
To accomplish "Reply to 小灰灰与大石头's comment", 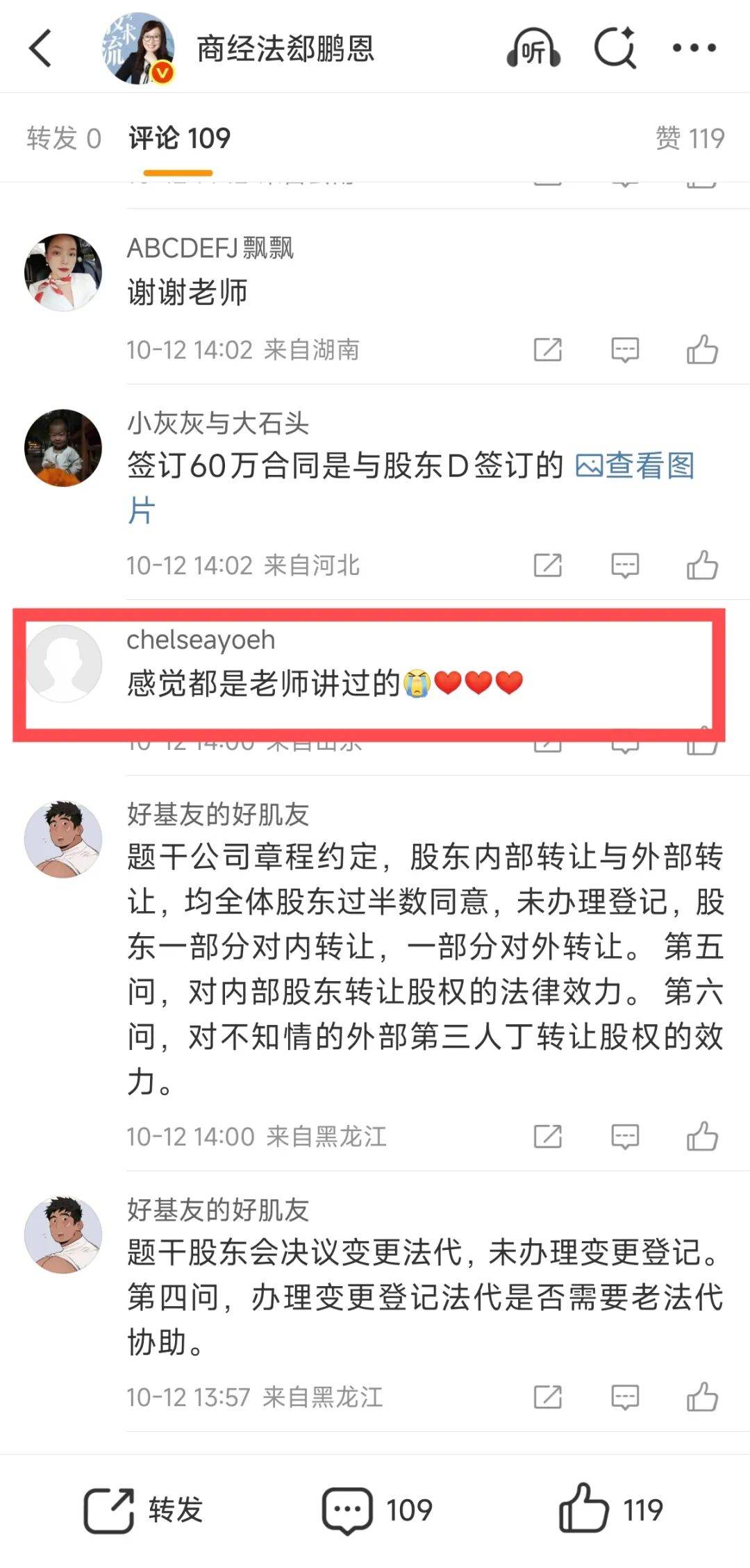I will [624, 565].
